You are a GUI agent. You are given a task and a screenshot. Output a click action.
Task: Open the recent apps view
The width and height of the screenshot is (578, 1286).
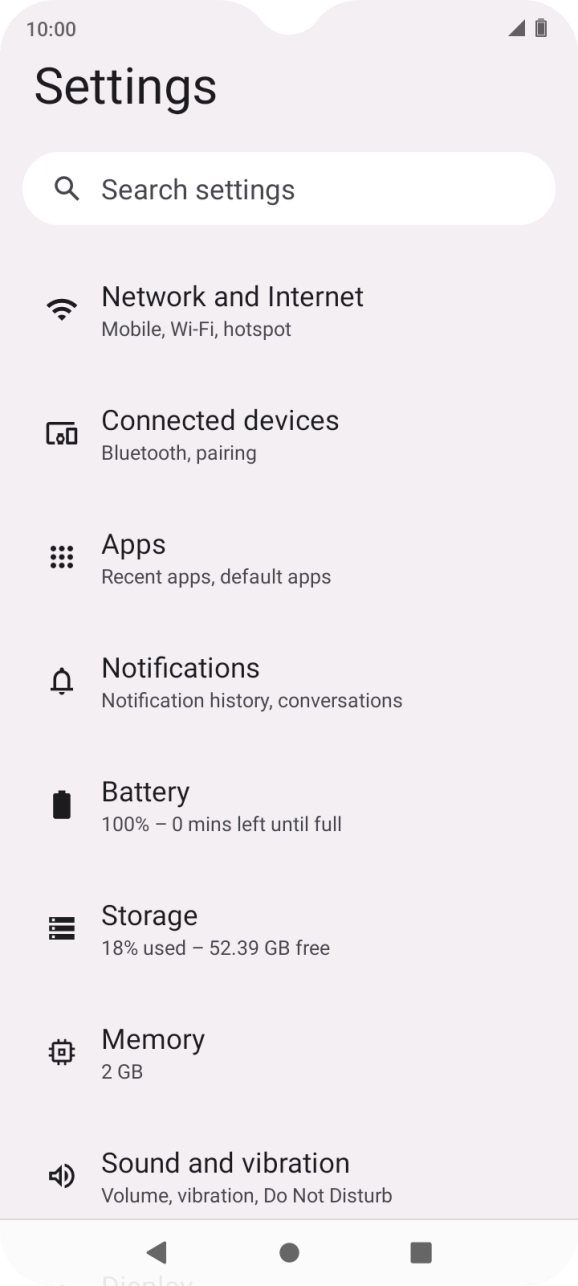pyautogui.click(x=421, y=1252)
